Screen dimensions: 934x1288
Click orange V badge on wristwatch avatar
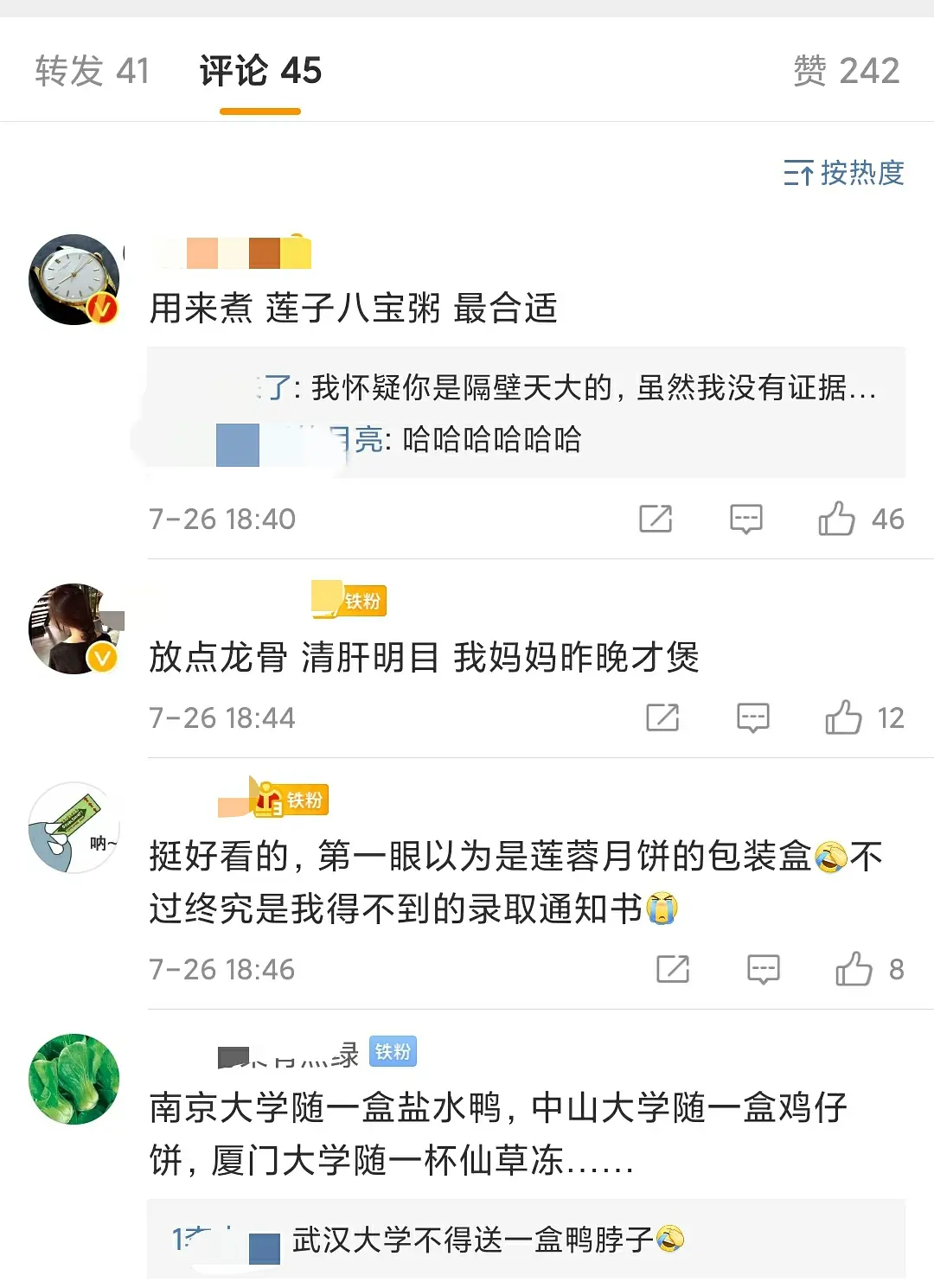tap(99, 311)
